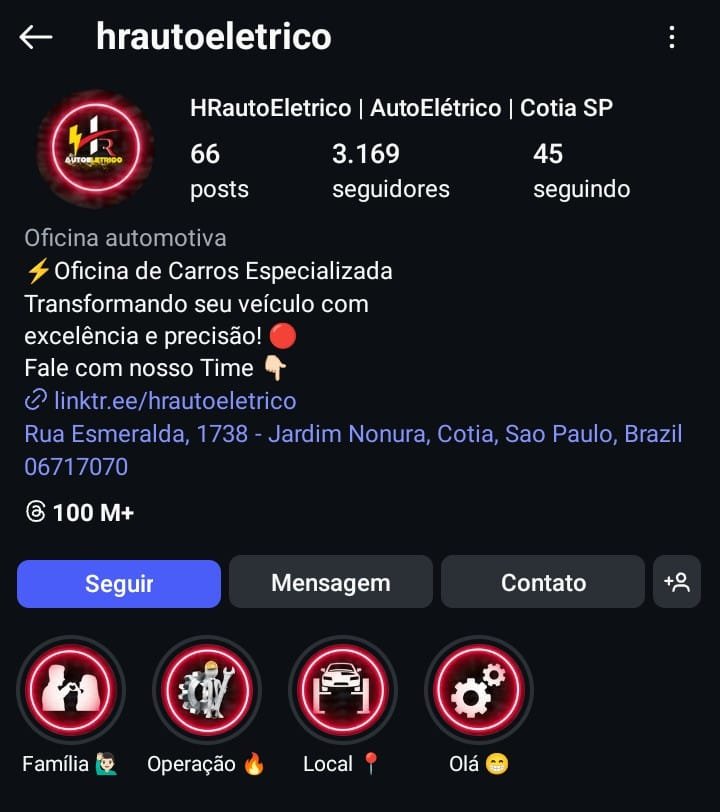The image size is (720, 812).
Task: Show suggested accounts with add-person icon
Action: pyautogui.click(x=677, y=582)
